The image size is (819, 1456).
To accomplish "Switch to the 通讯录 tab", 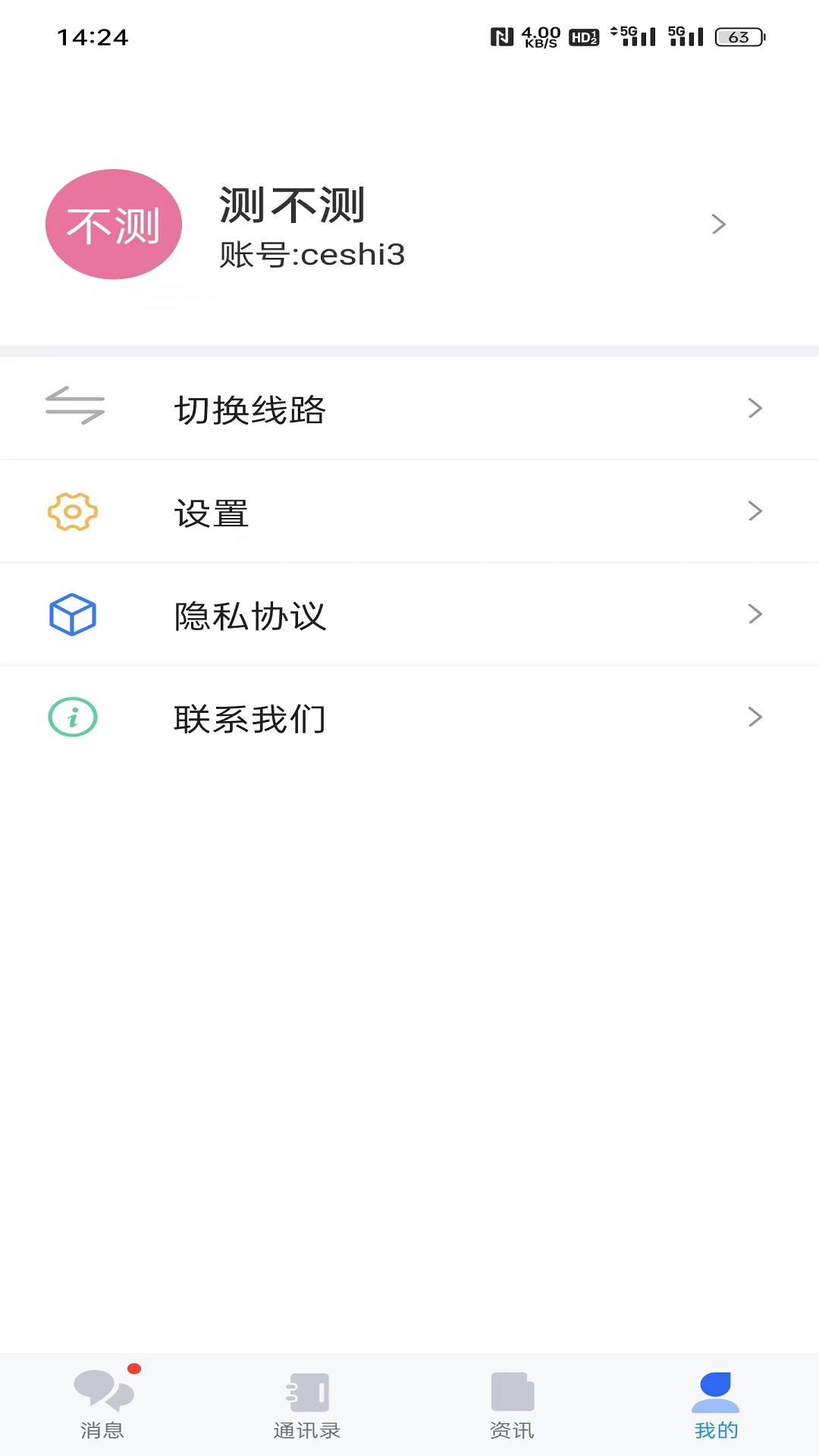I will tap(307, 1404).
